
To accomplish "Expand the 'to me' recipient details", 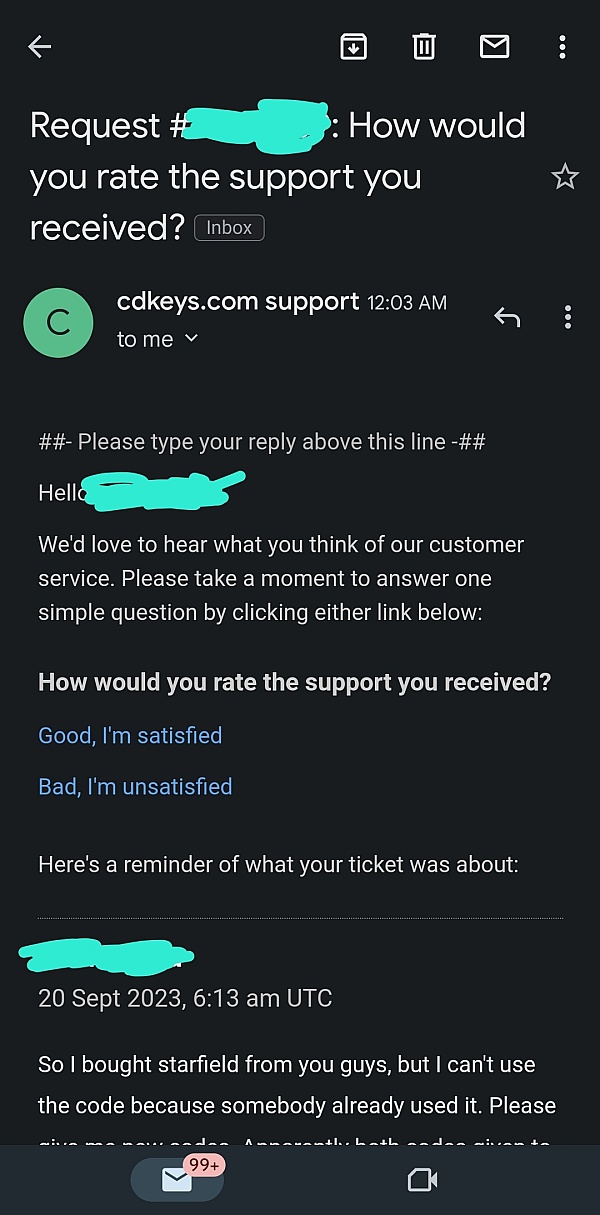I will [x=158, y=339].
